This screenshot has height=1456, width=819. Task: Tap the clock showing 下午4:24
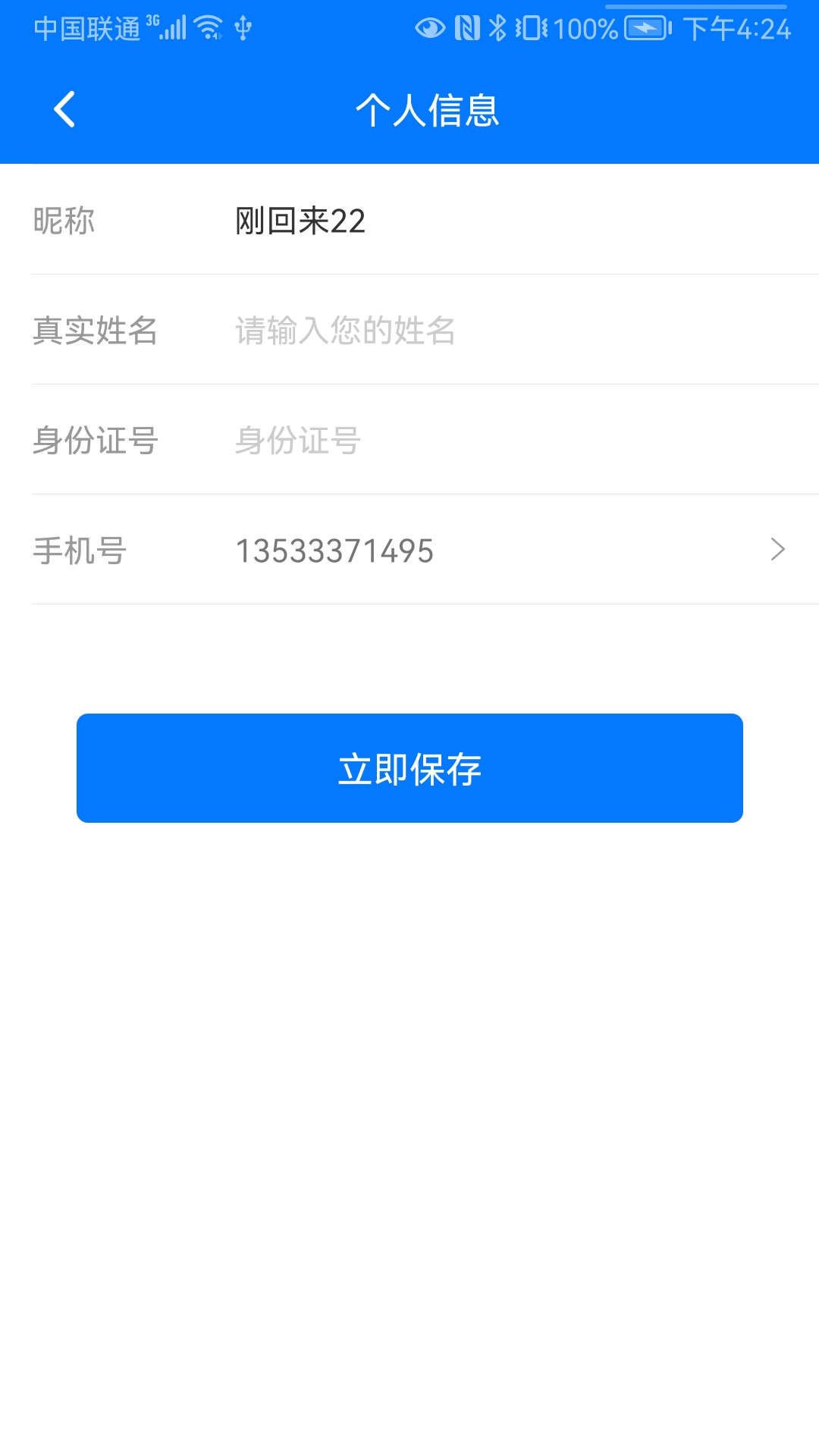point(736,29)
